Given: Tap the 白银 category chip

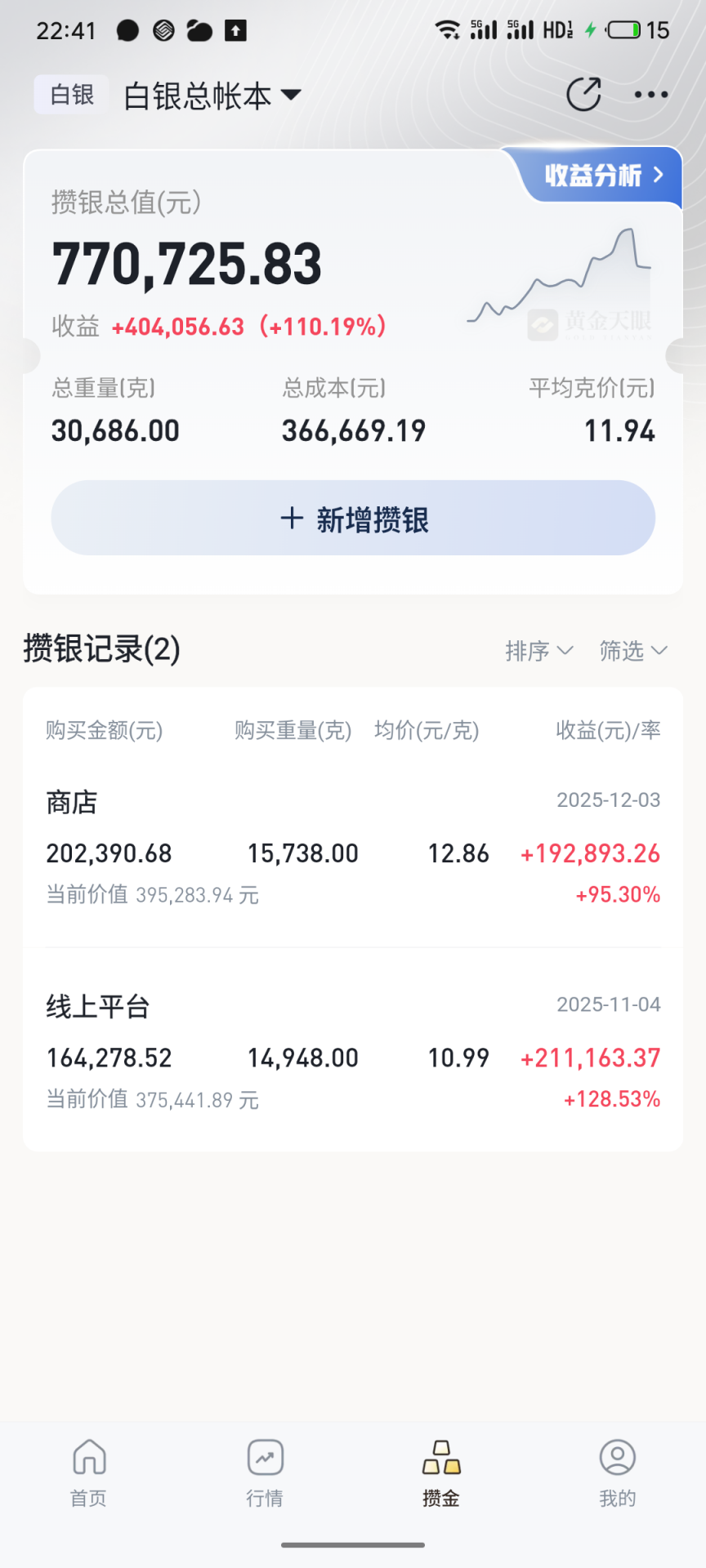Looking at the screenshot, I should pos(72,95).
